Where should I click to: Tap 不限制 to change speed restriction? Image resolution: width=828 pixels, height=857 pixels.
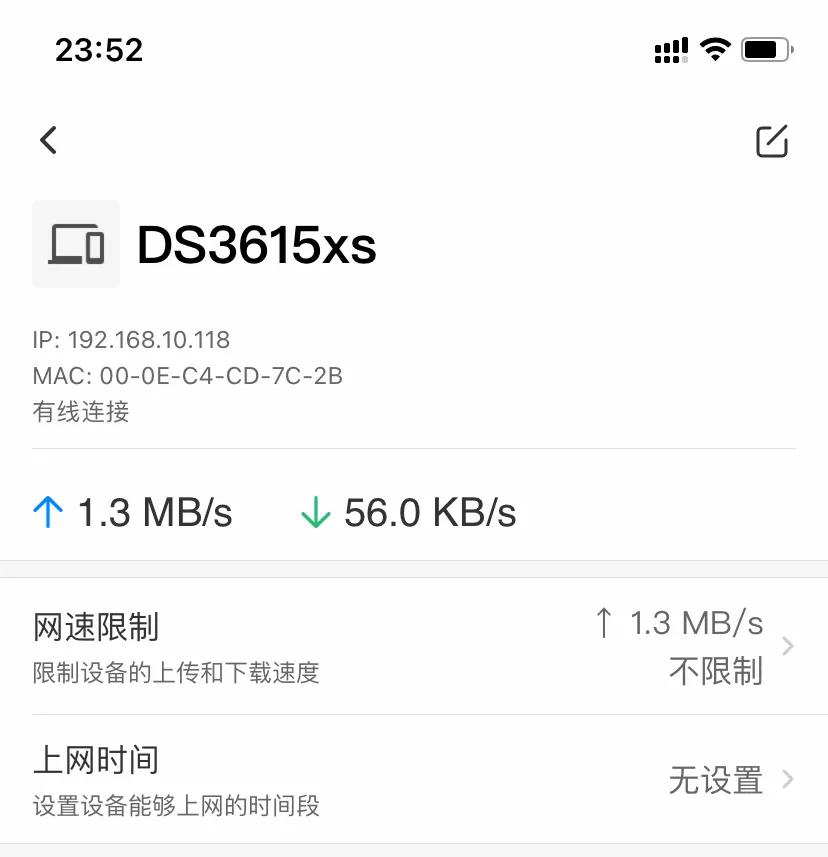pyautogui.click(x=714, y=671)
